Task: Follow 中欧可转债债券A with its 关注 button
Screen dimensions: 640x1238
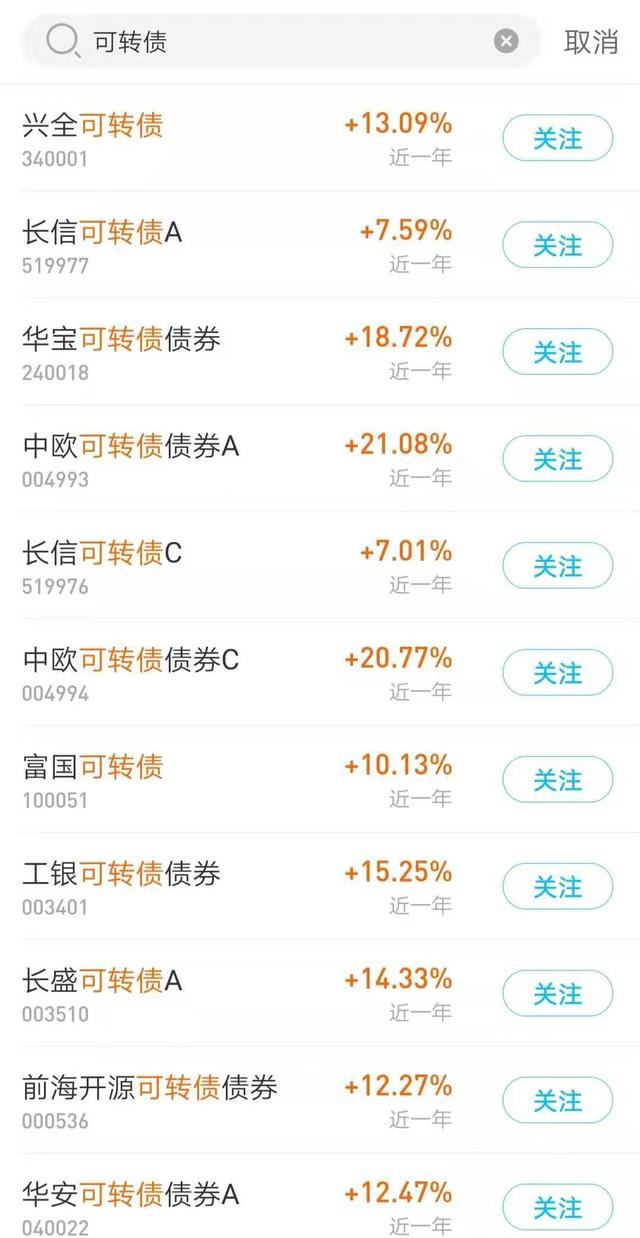Action: (x=557, y=459)
